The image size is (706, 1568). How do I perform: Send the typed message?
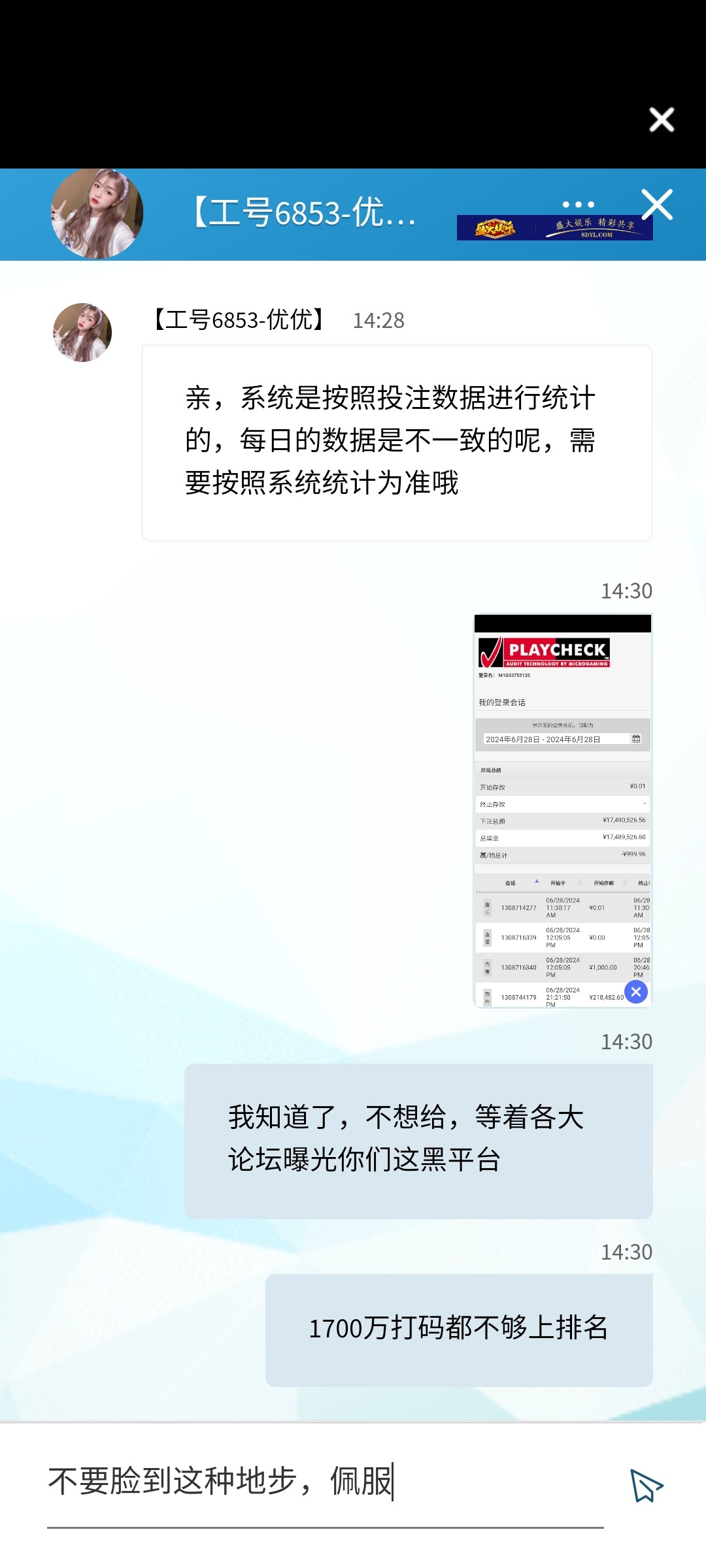tap(647, 1486)
